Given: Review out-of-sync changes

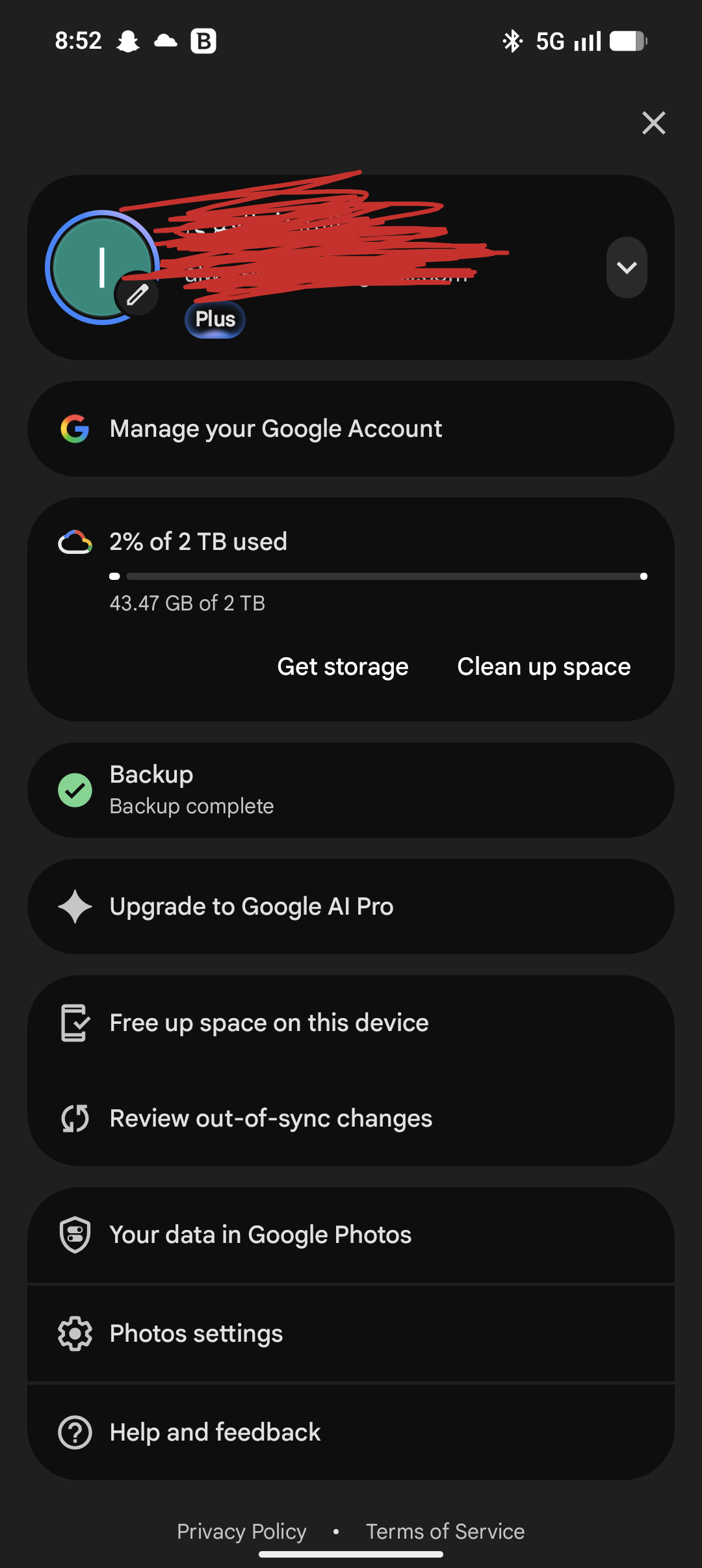Looking at the screenshot, I should (351, 1118).
